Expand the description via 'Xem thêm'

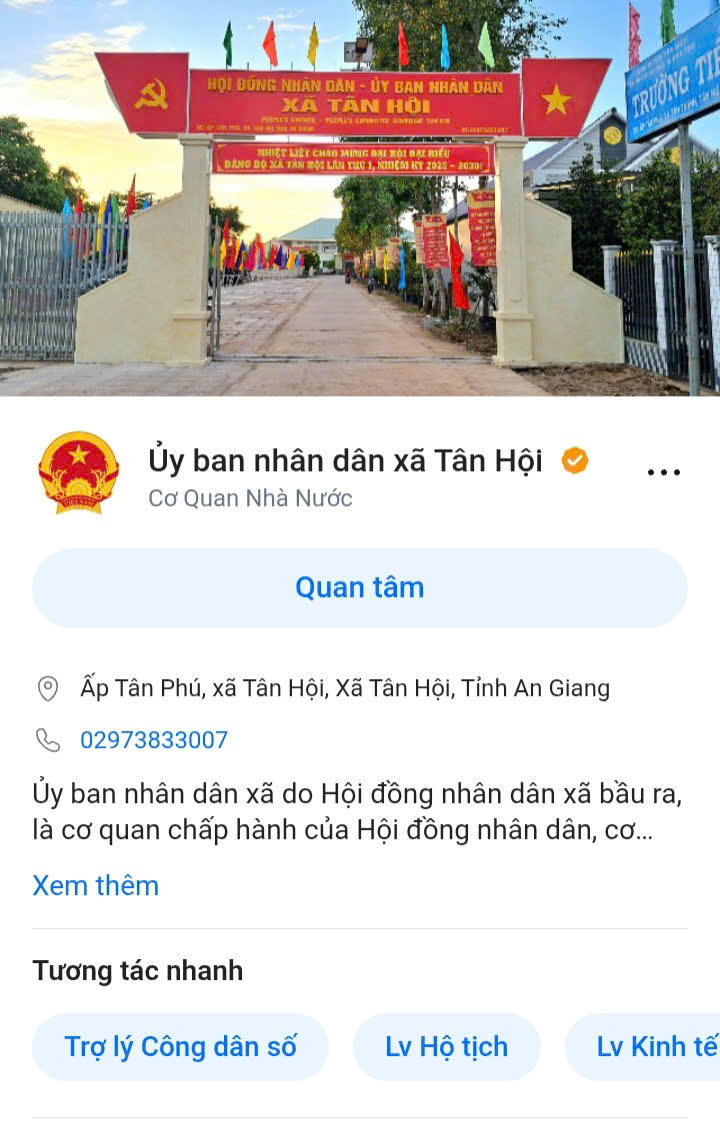[94, 885]
